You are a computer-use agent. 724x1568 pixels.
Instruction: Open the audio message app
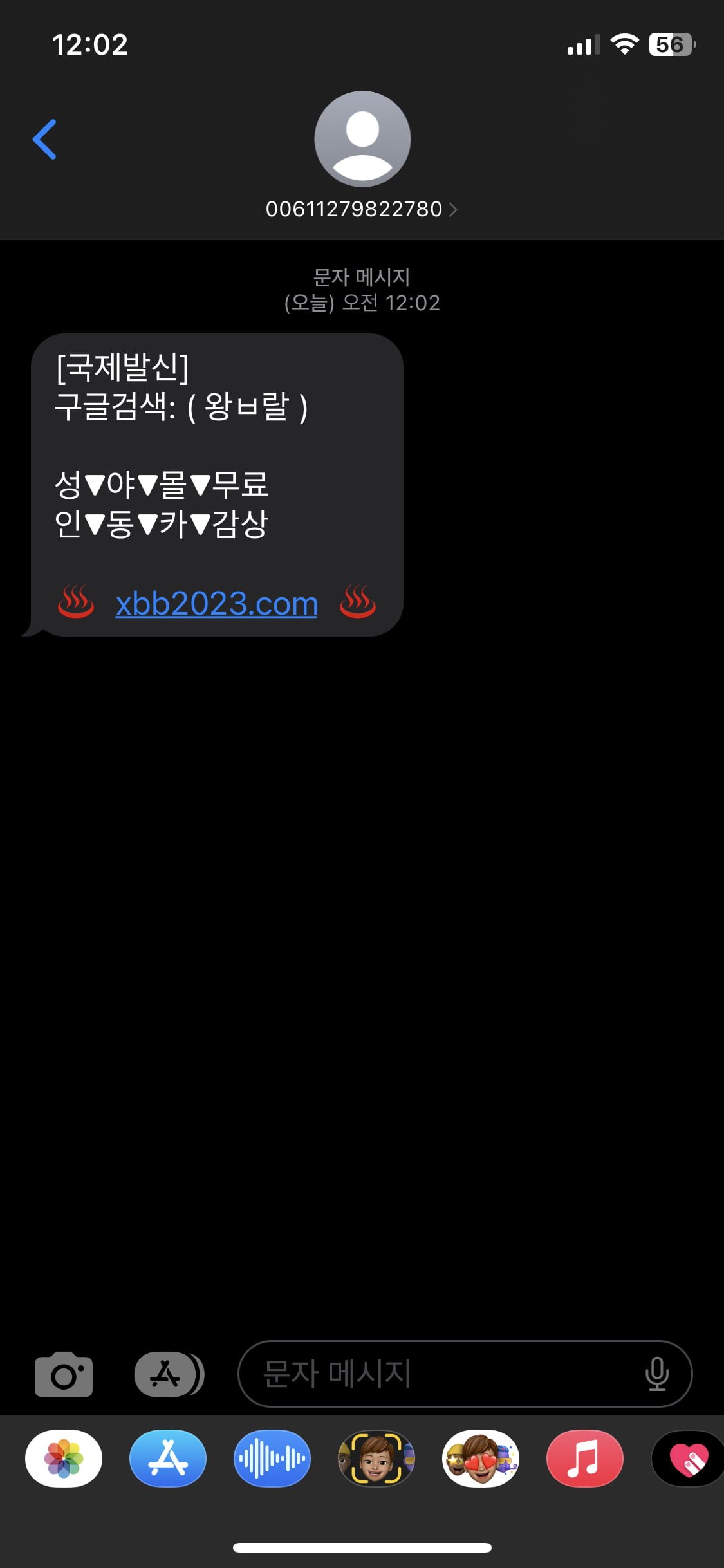(x=272, y=1458)
